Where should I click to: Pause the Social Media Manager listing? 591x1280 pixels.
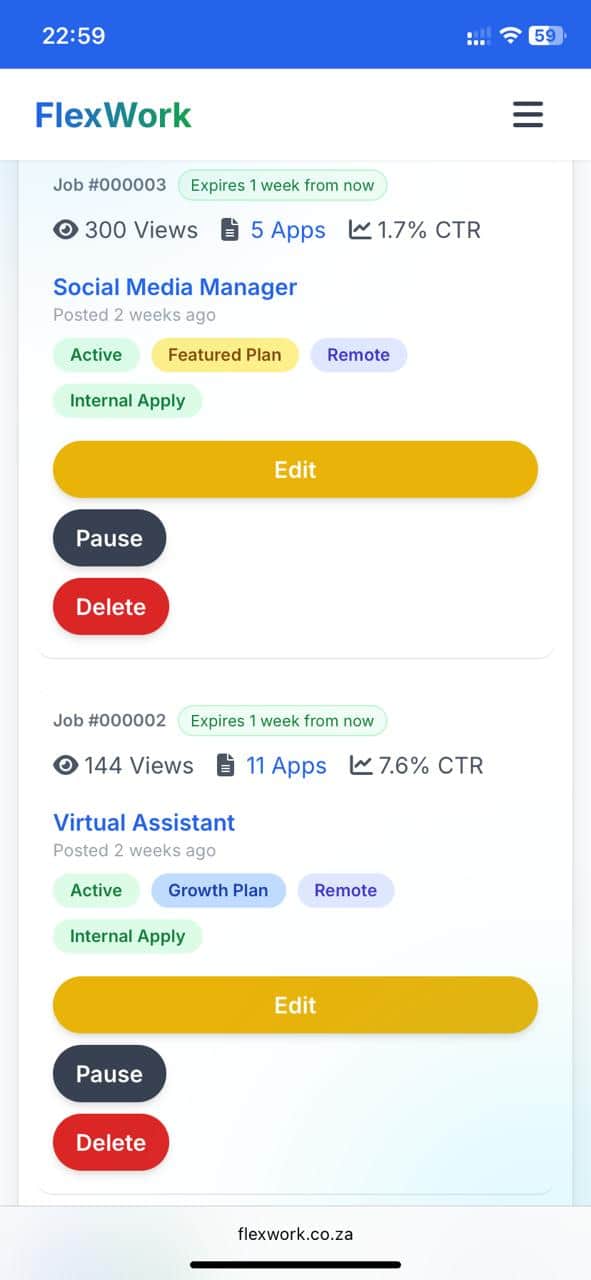point(109,538)
